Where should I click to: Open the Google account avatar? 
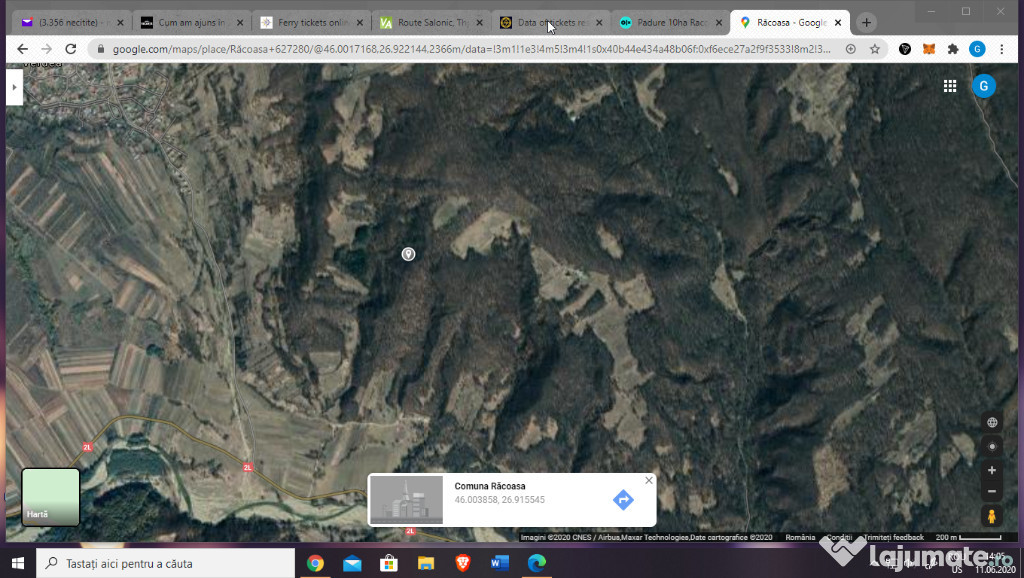click(984, 86)
